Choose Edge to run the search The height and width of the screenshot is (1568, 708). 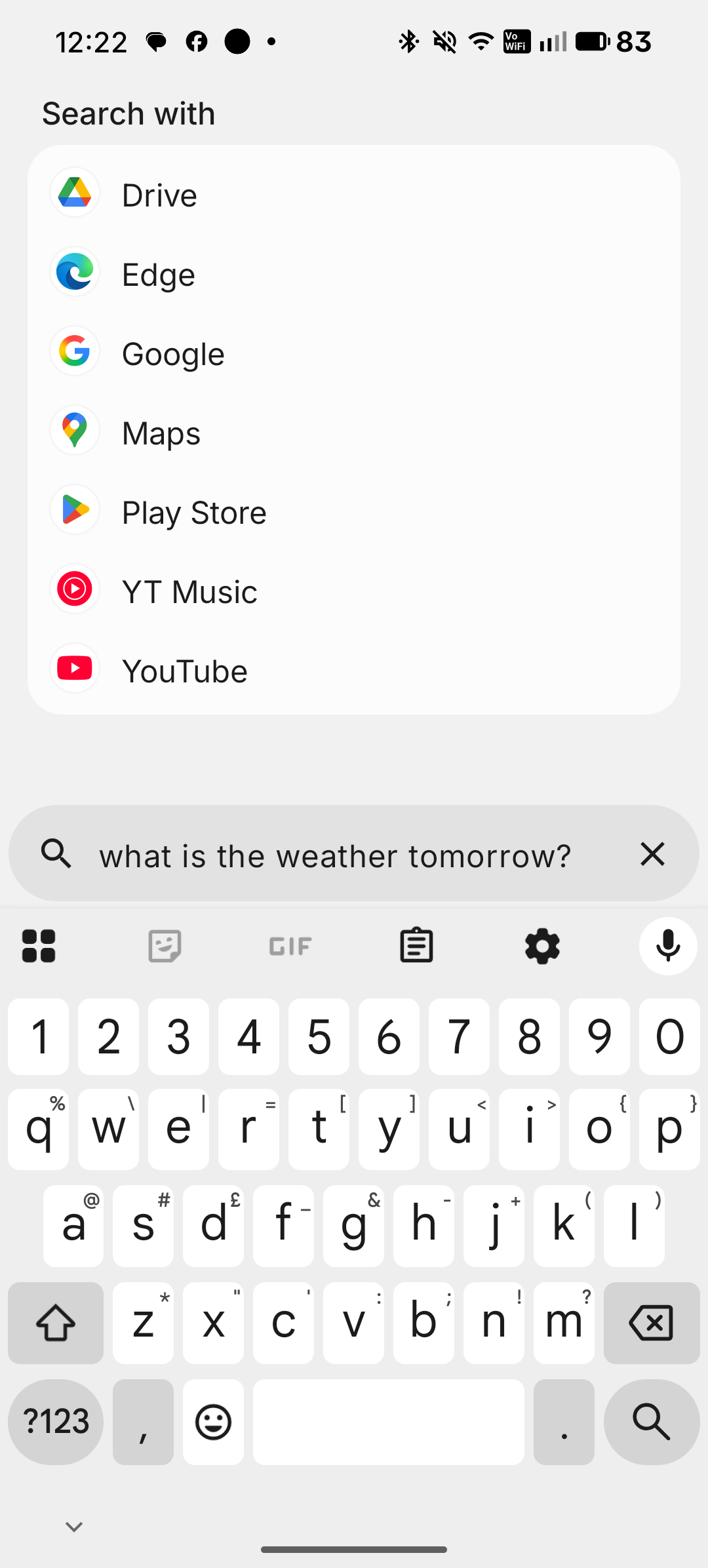coord(158,274)
